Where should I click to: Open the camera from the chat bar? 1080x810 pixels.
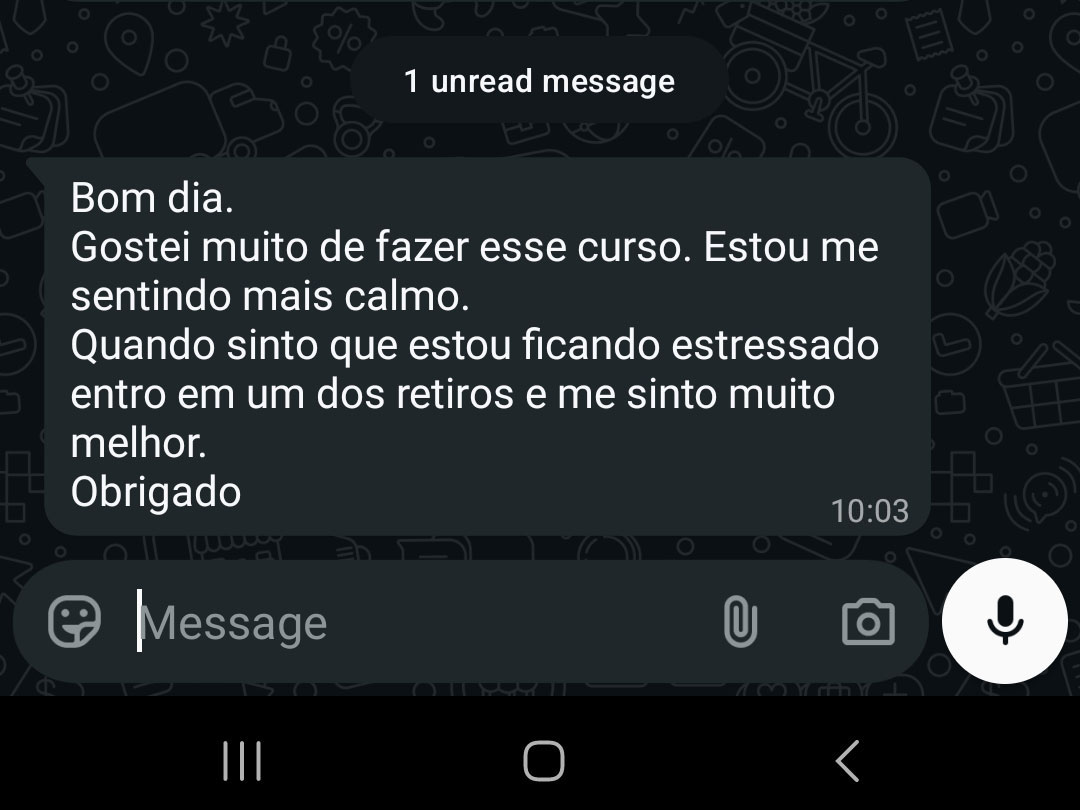[868, 622]
